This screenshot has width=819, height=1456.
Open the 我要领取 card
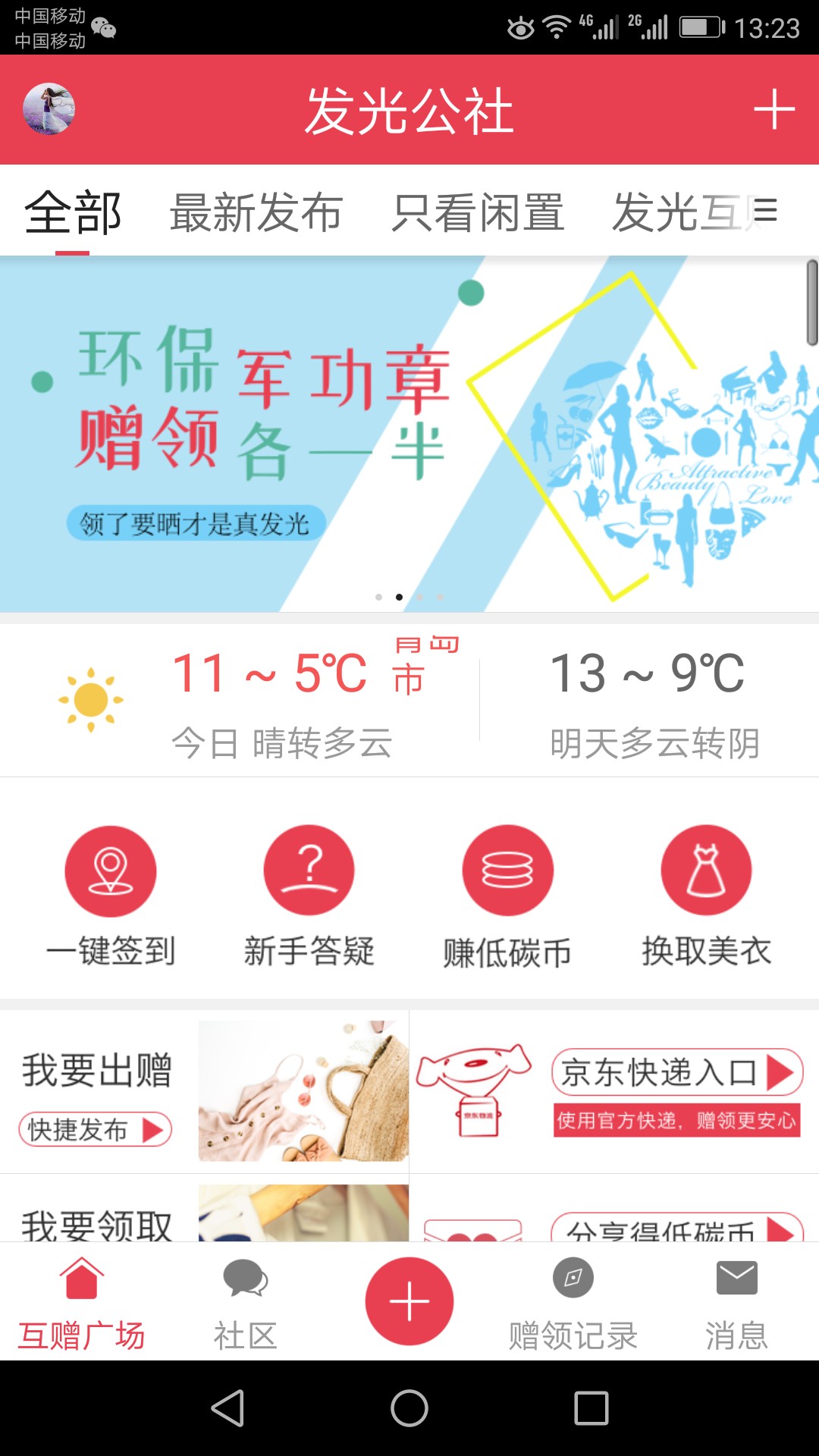205,1208
